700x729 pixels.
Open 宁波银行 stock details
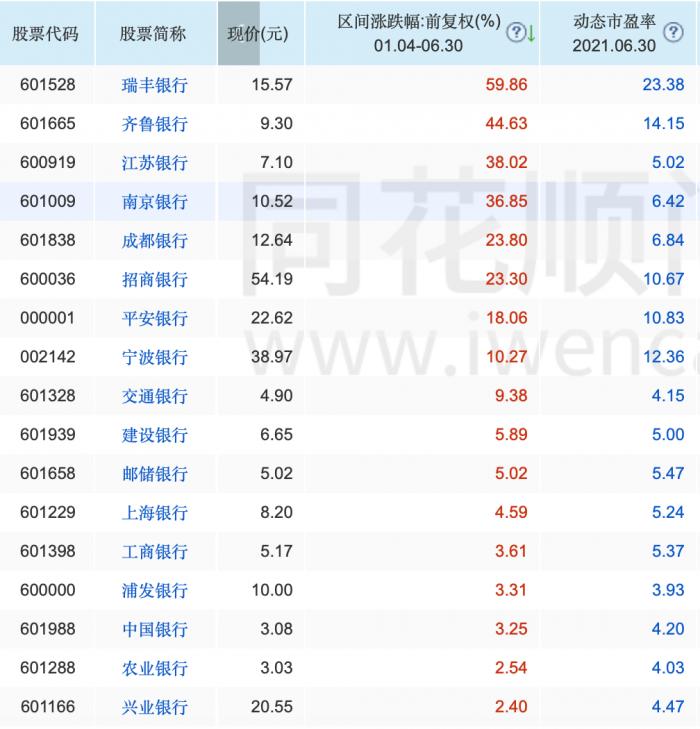coord(153,357)
